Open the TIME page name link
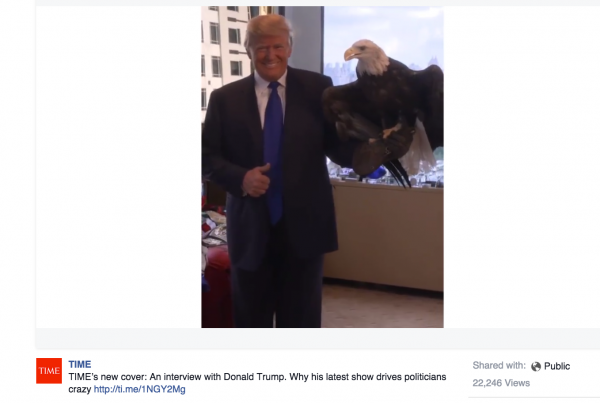 (x=79, y=365)
